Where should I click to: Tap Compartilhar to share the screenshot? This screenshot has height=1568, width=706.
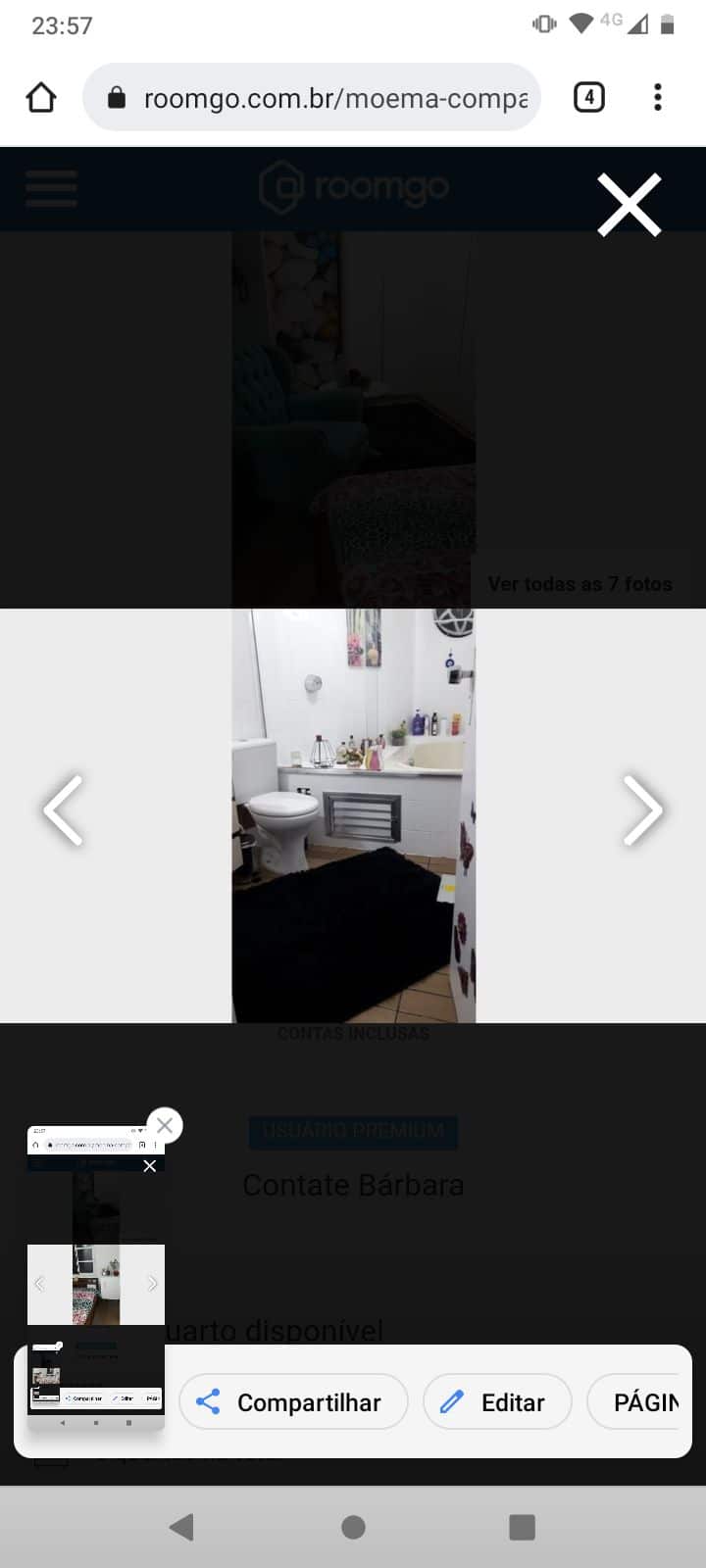coord(293,1402)
